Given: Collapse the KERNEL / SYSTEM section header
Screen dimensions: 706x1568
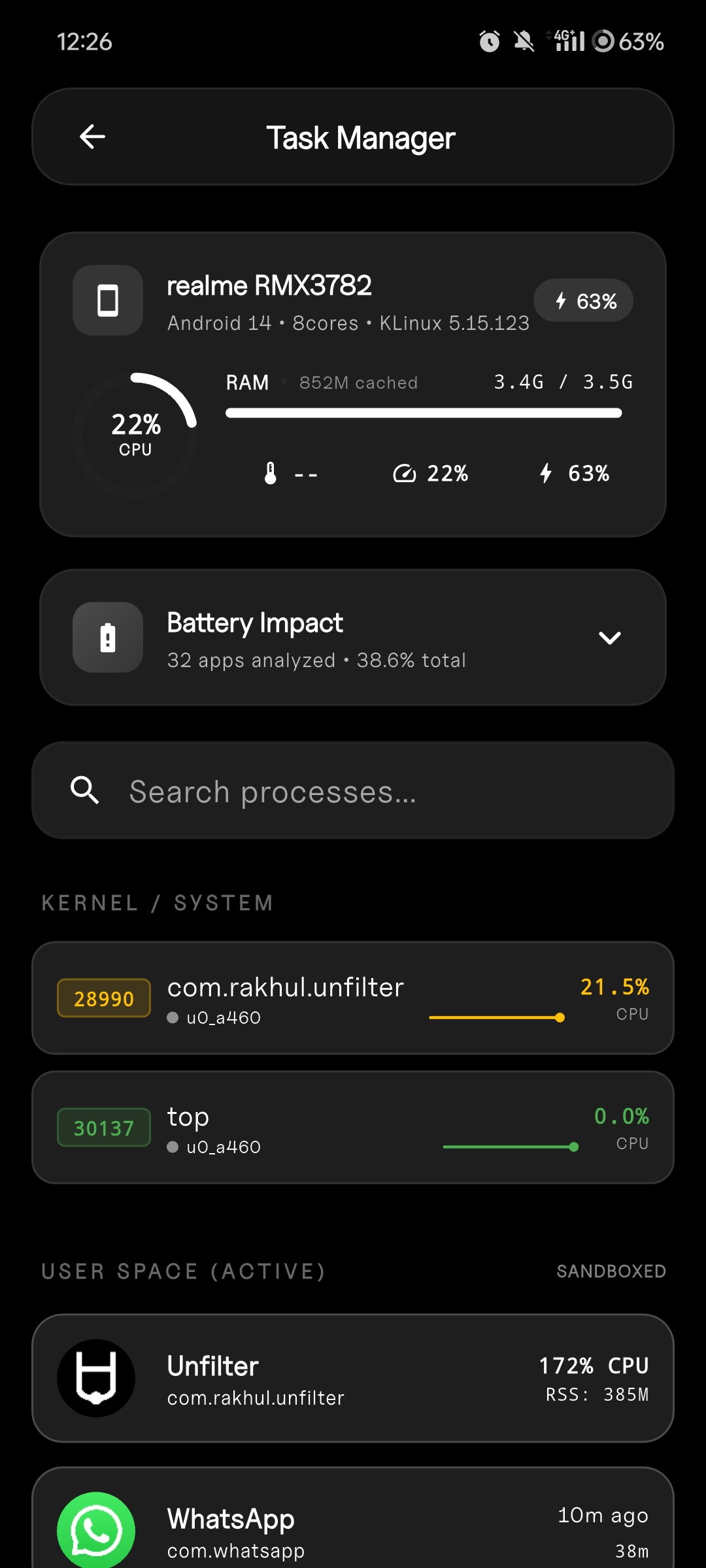Looking at the screenshot, I should coord(158,902).
